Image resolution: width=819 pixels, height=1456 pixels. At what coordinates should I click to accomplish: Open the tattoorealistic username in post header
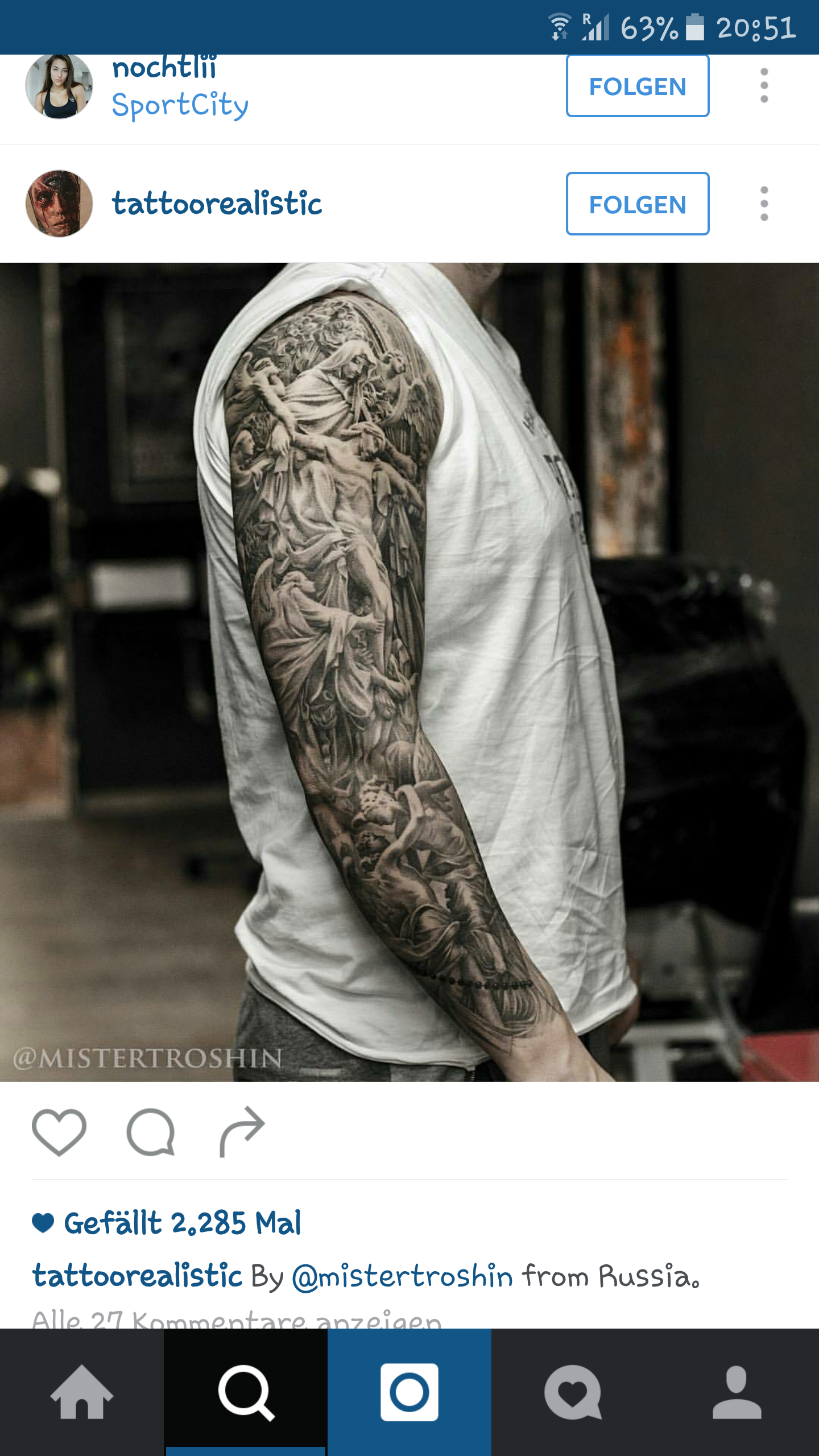point(217,203)
